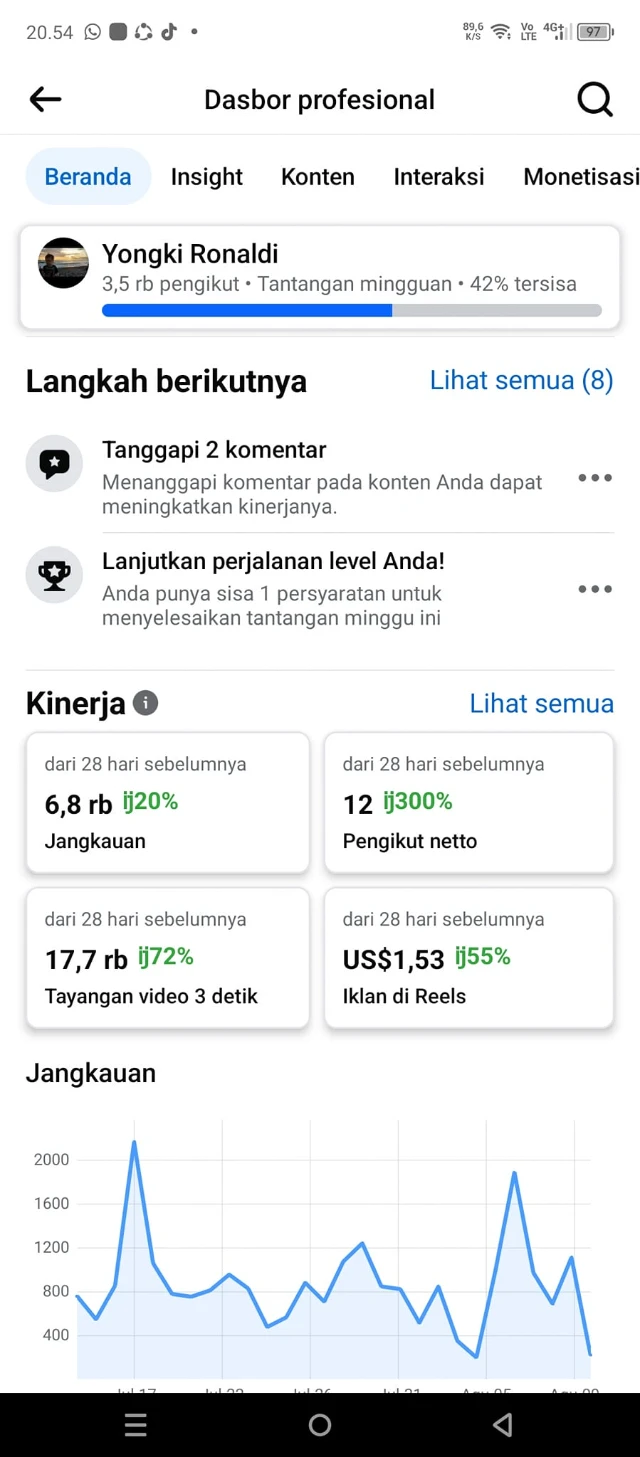Open the Iklan di Reels earnings card
The image size is (640, 1457).
pyautogui.click(x=468, y=958)
